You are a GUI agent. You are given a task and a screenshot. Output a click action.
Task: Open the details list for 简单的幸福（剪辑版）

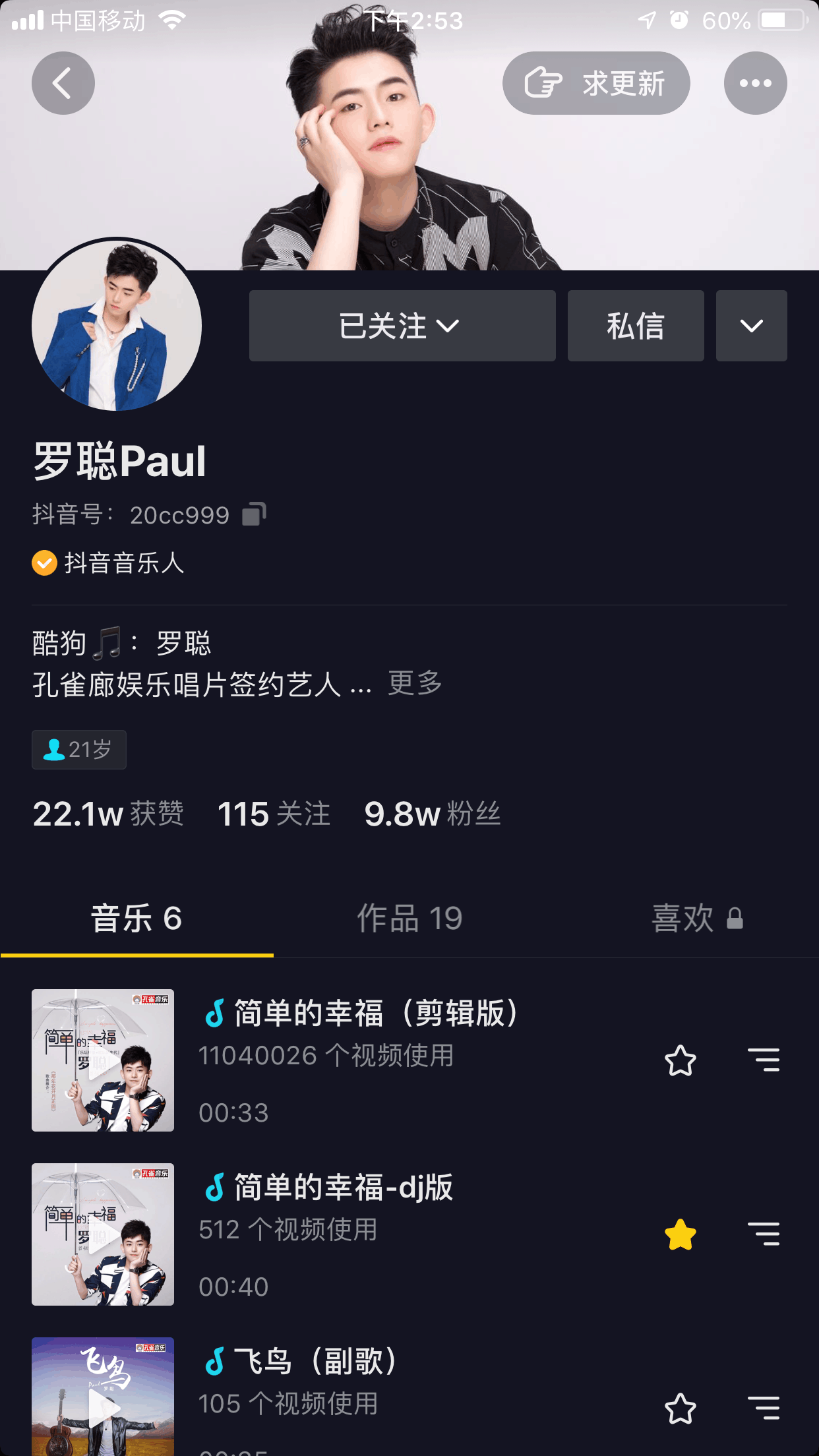pos(764,1060)
